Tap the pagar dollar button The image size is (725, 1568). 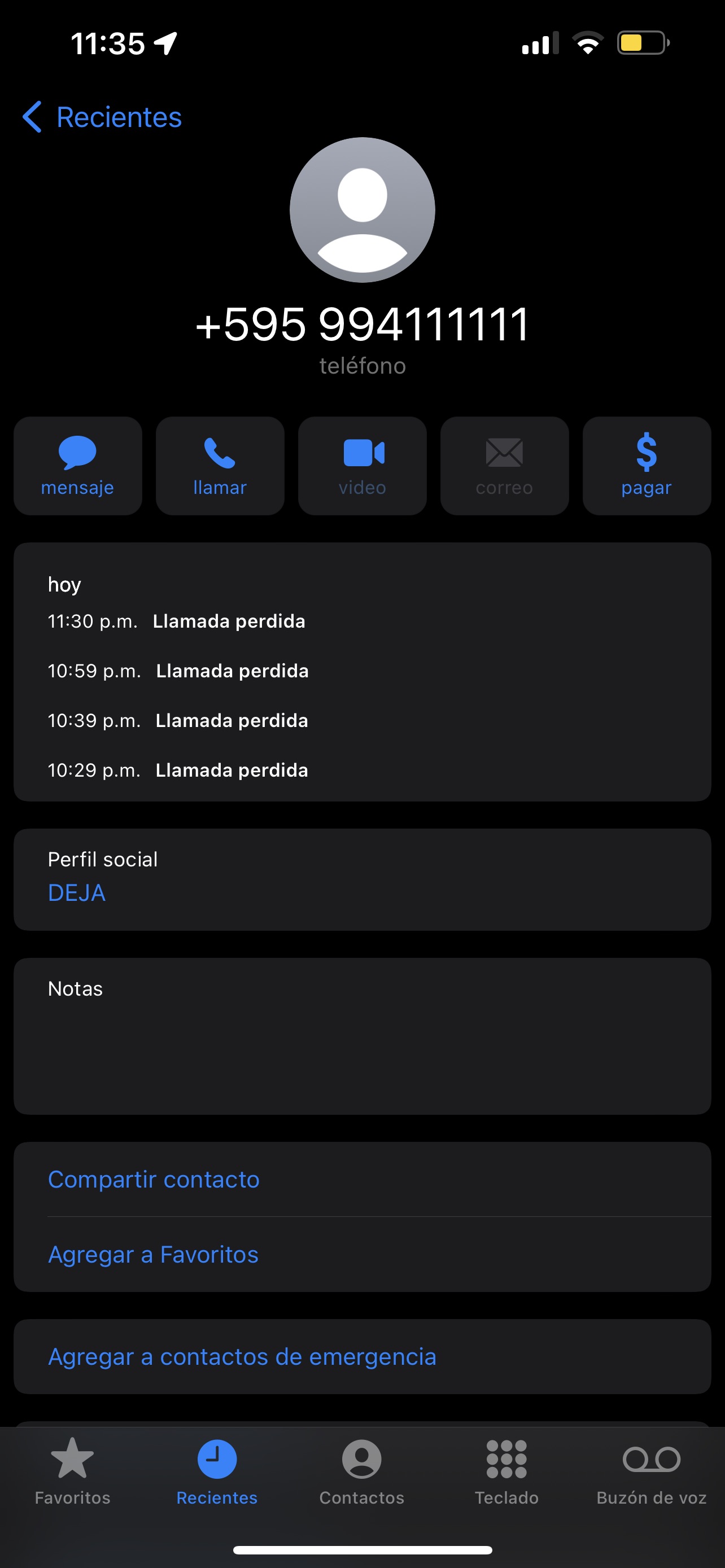coord(647,466)
